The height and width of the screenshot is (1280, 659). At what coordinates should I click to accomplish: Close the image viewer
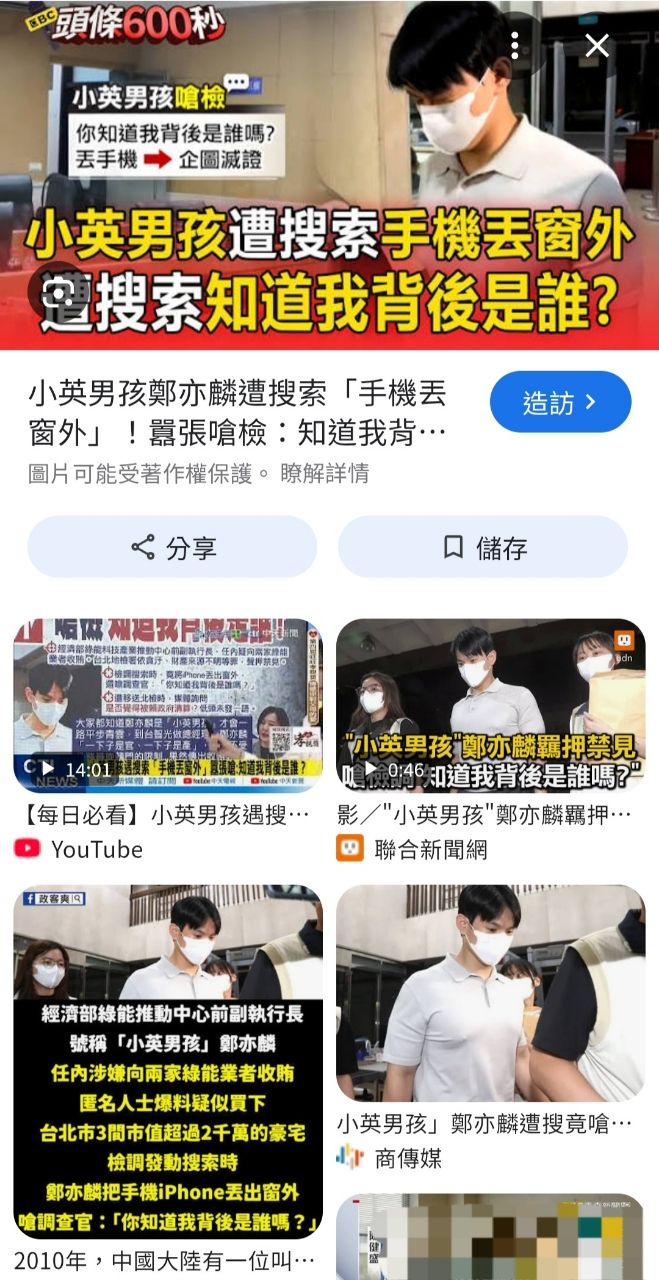pyautogui.click(x=597, y=45)
